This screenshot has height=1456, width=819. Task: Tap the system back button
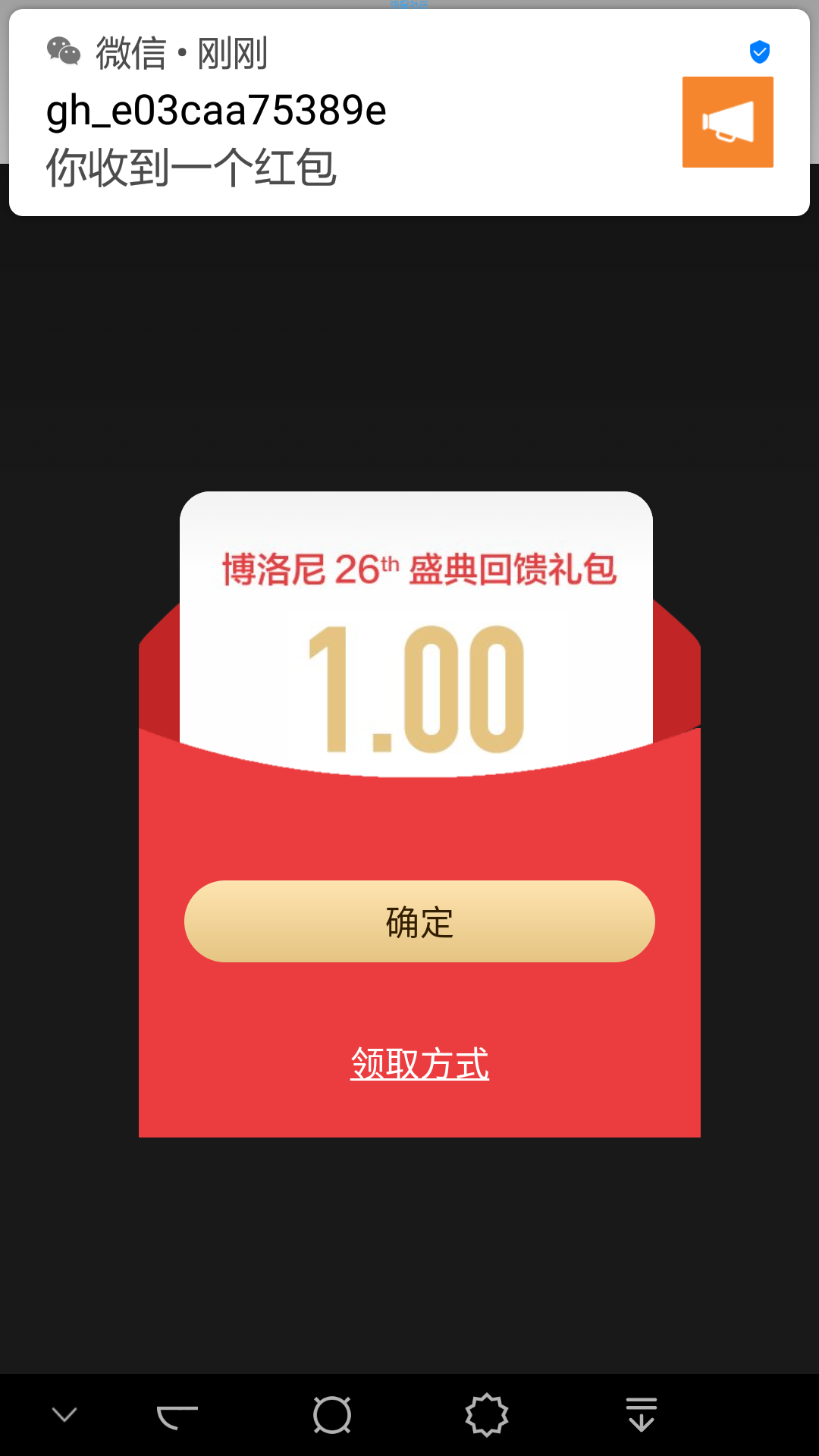pyautogui.click(x=177, y=1415)
